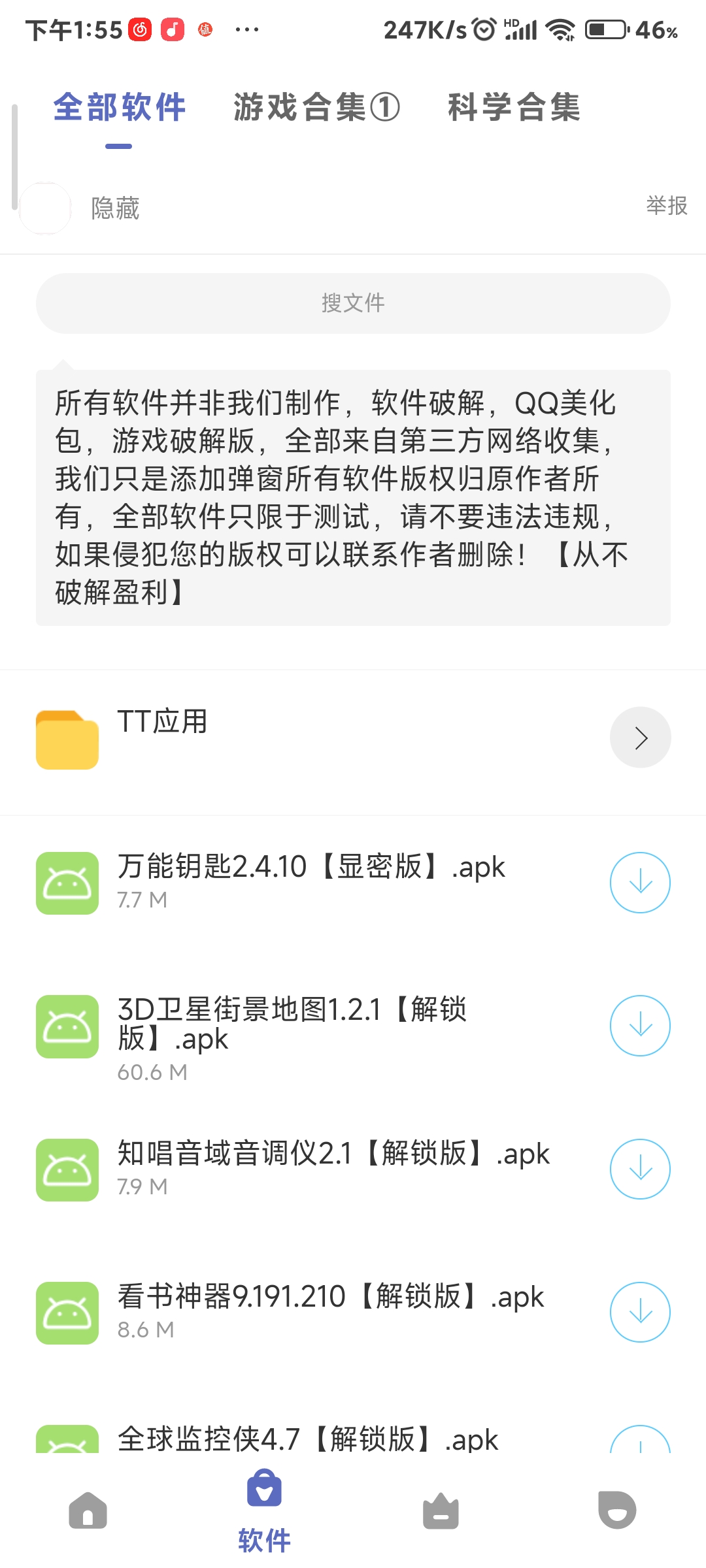Switch to the 科学合集 tab

pos(514,107)
